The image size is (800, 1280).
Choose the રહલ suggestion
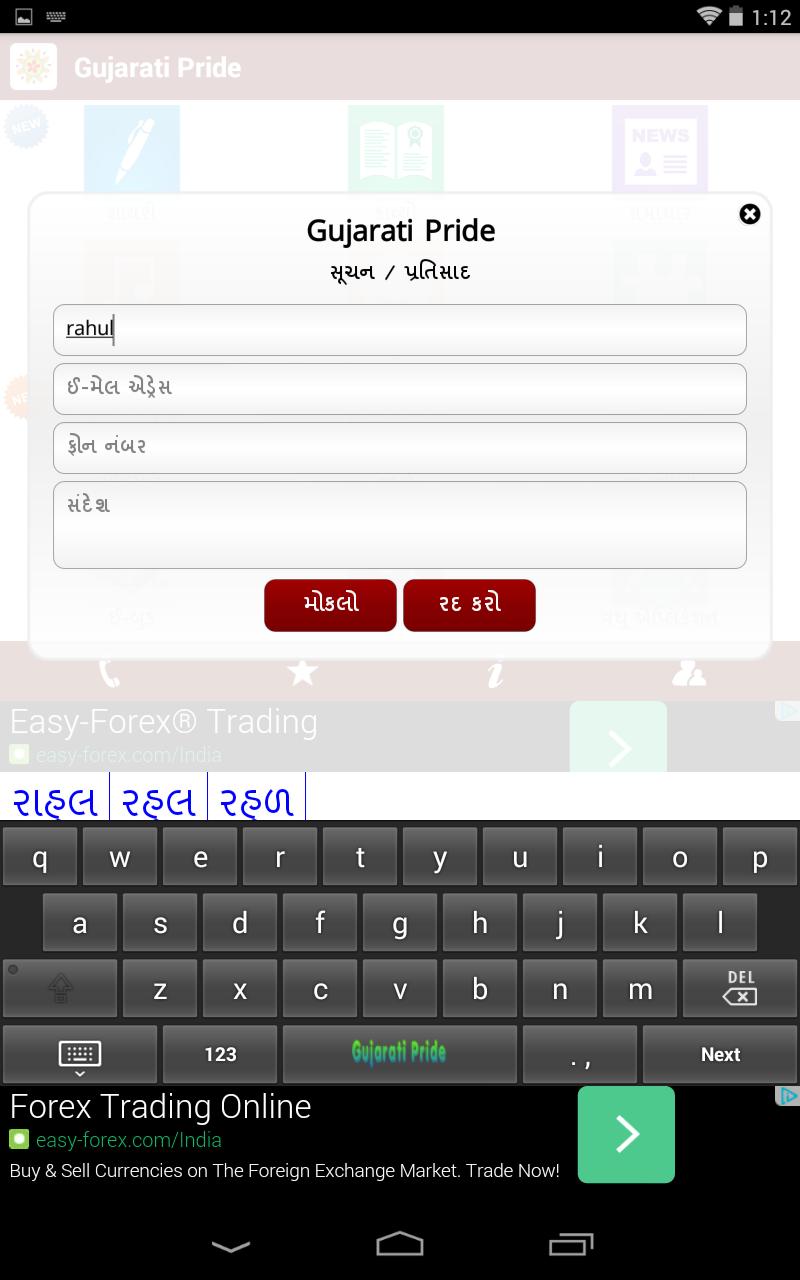158,801
